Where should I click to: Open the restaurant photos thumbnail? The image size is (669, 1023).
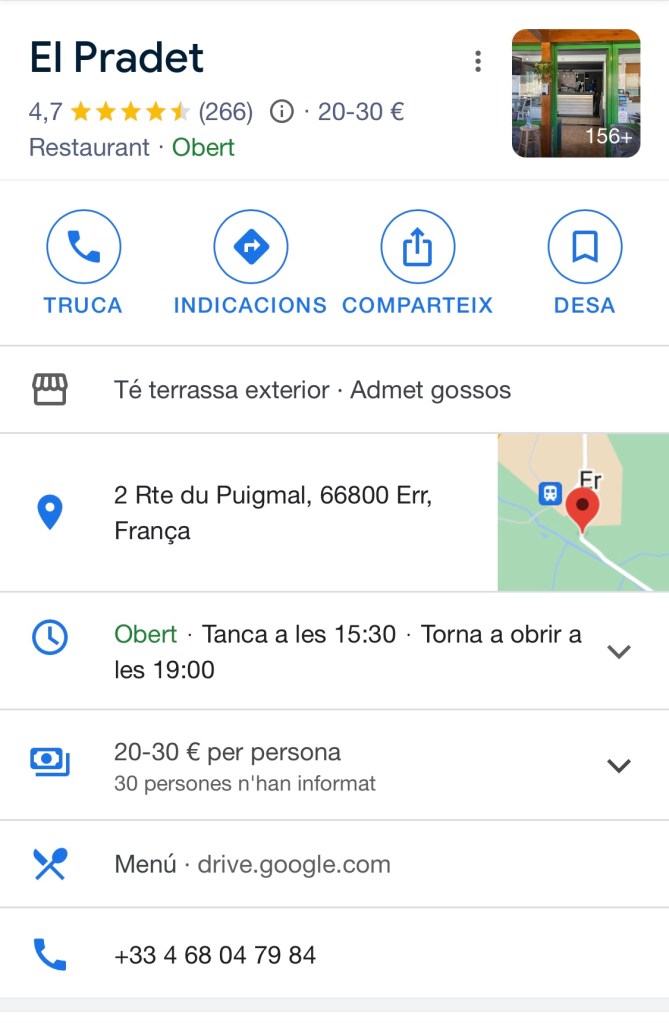tap(576, 94)
